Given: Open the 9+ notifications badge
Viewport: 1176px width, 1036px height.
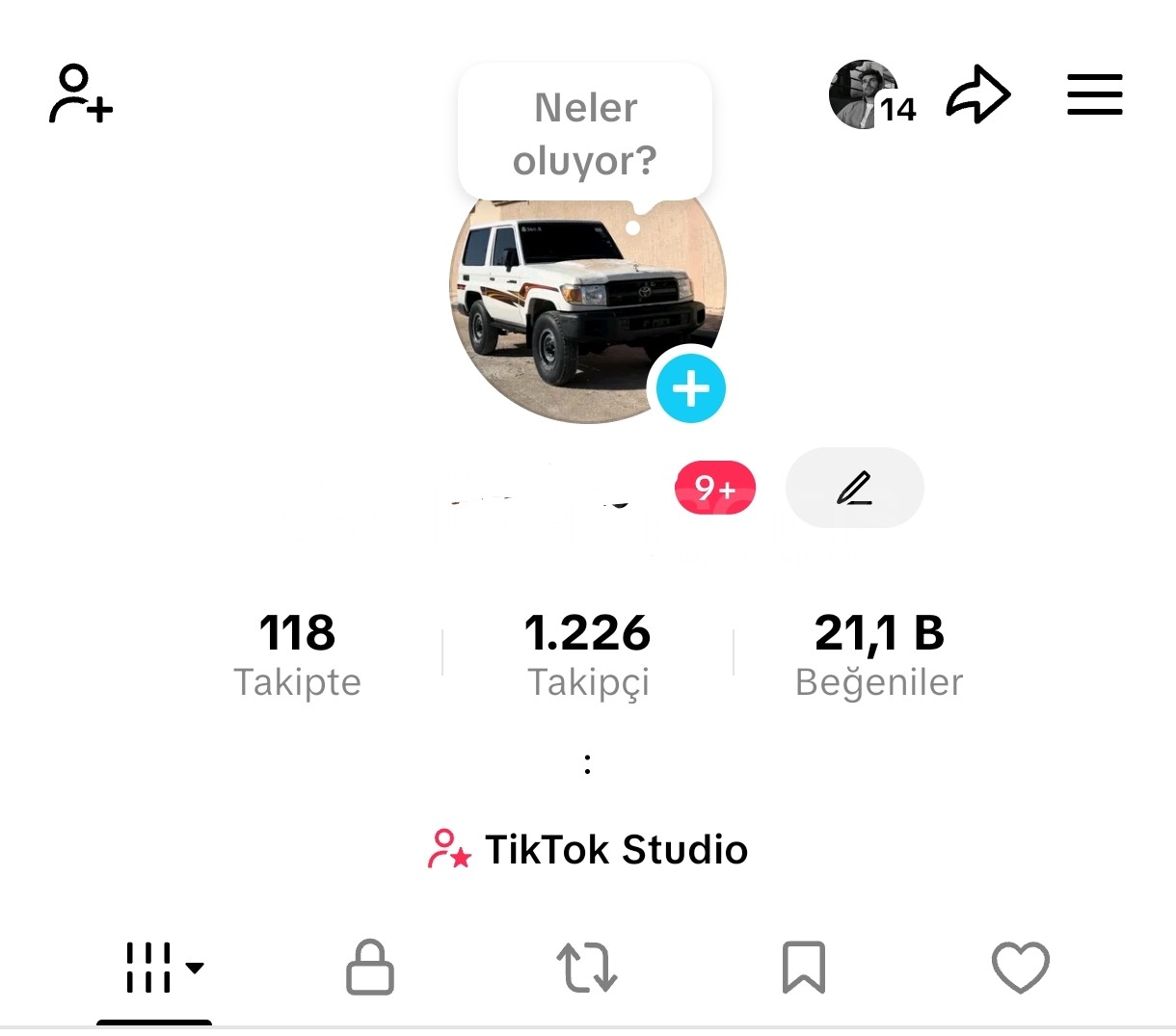Looking at the screenshot, I should click(x=715, y=489).
